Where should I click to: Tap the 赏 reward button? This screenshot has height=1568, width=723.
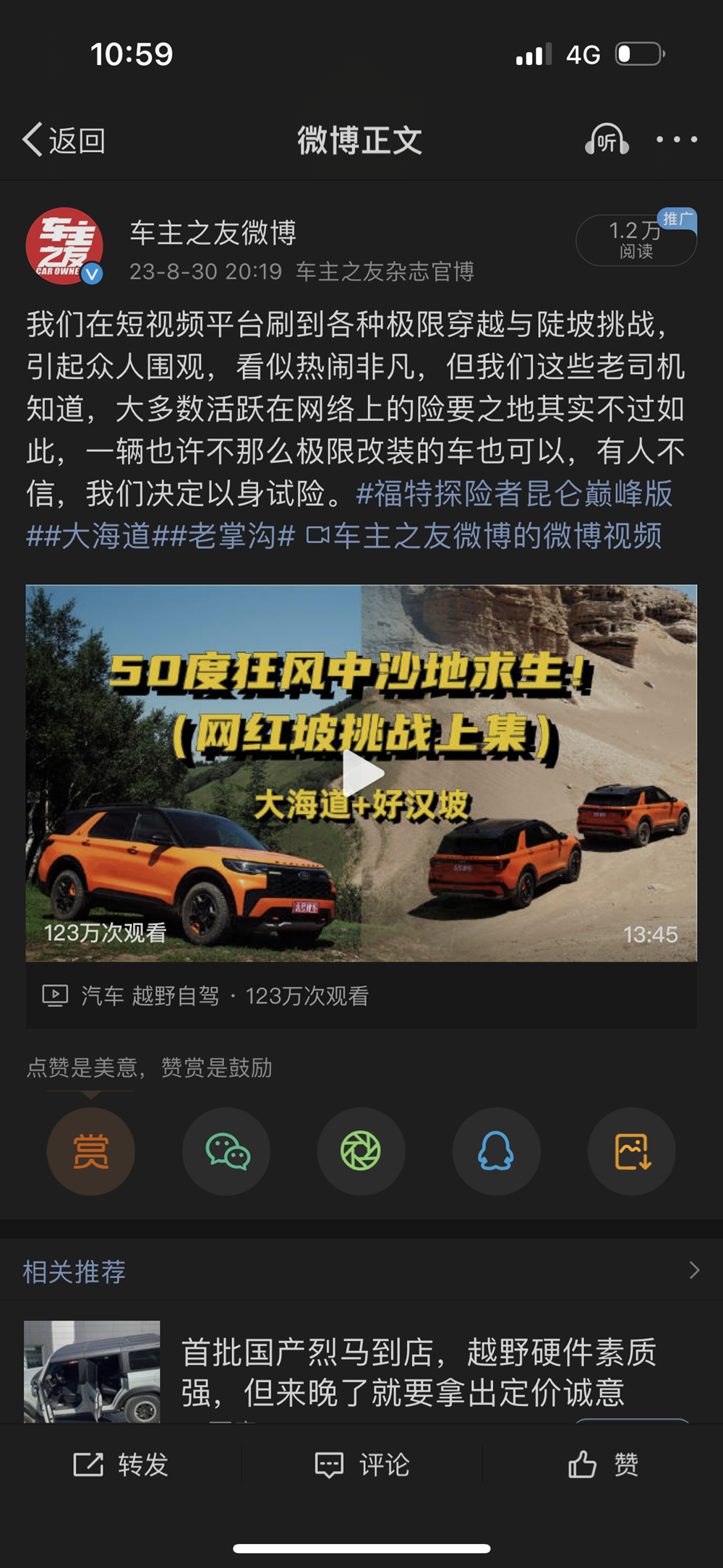pyautogui.click(x=91, y=1151)
